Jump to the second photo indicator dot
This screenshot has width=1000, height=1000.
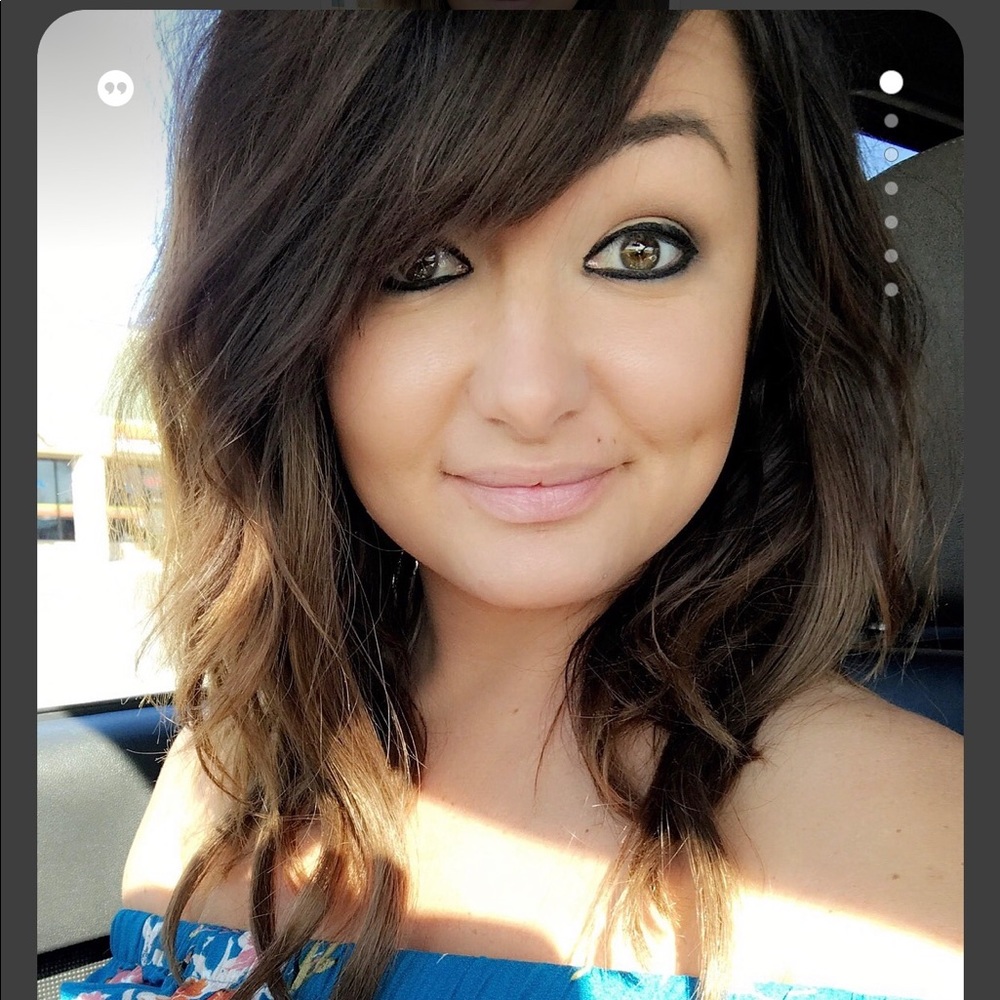click(890, 121)
